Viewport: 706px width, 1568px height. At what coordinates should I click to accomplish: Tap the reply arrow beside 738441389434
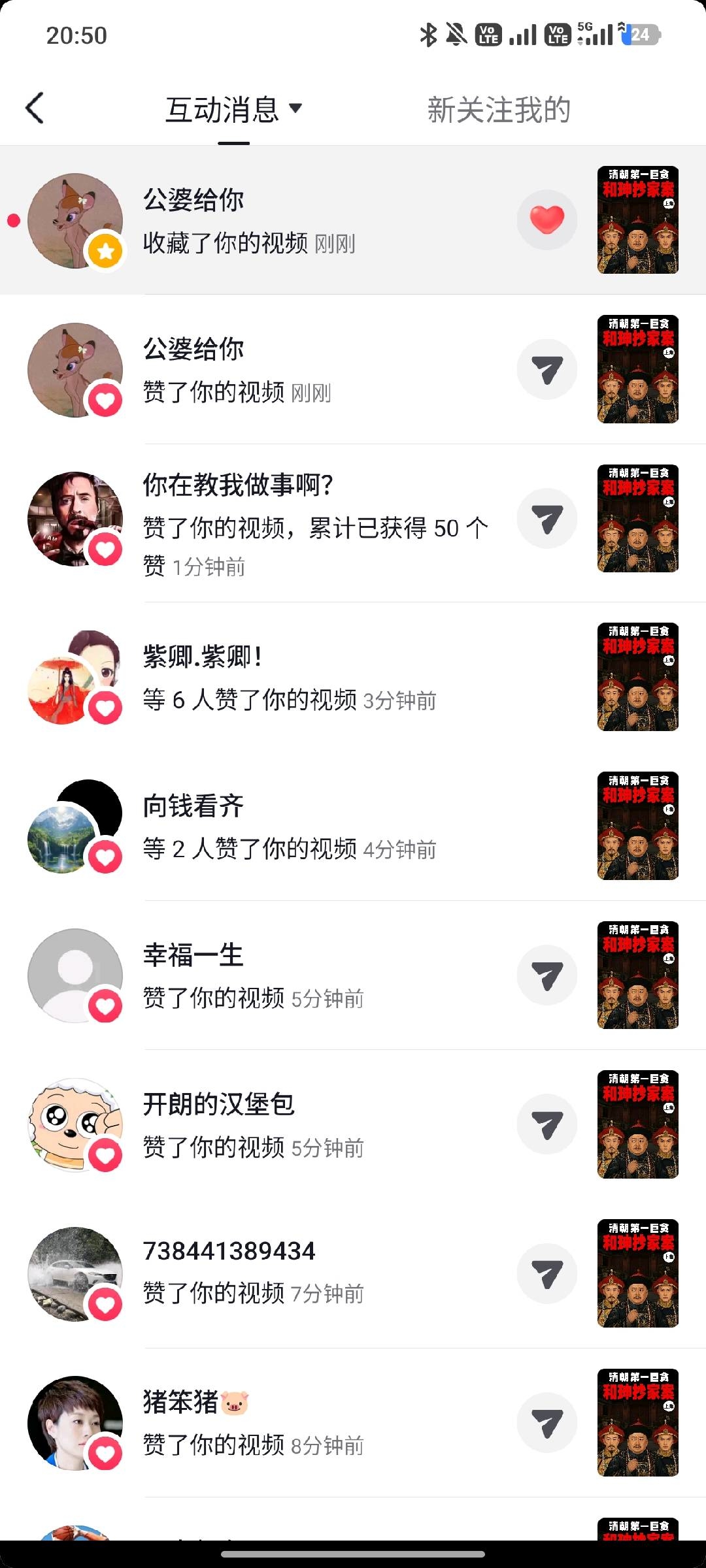point(547,1273)
